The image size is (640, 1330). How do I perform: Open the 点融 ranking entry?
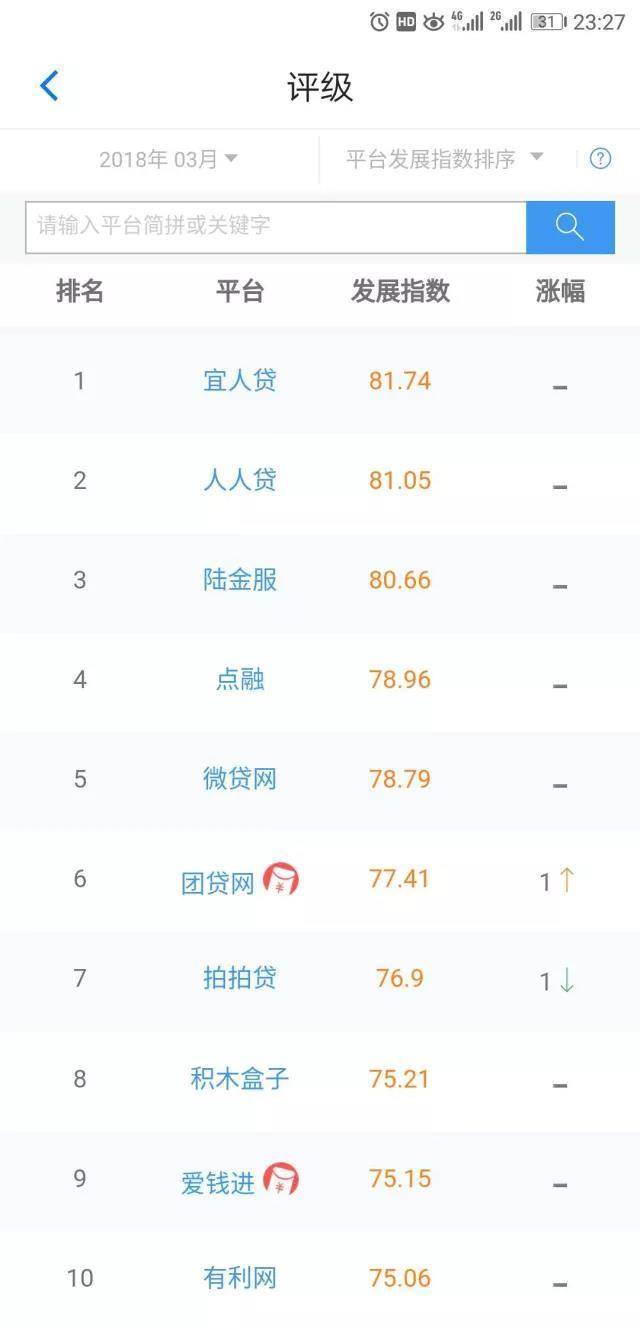click(240, 680)
